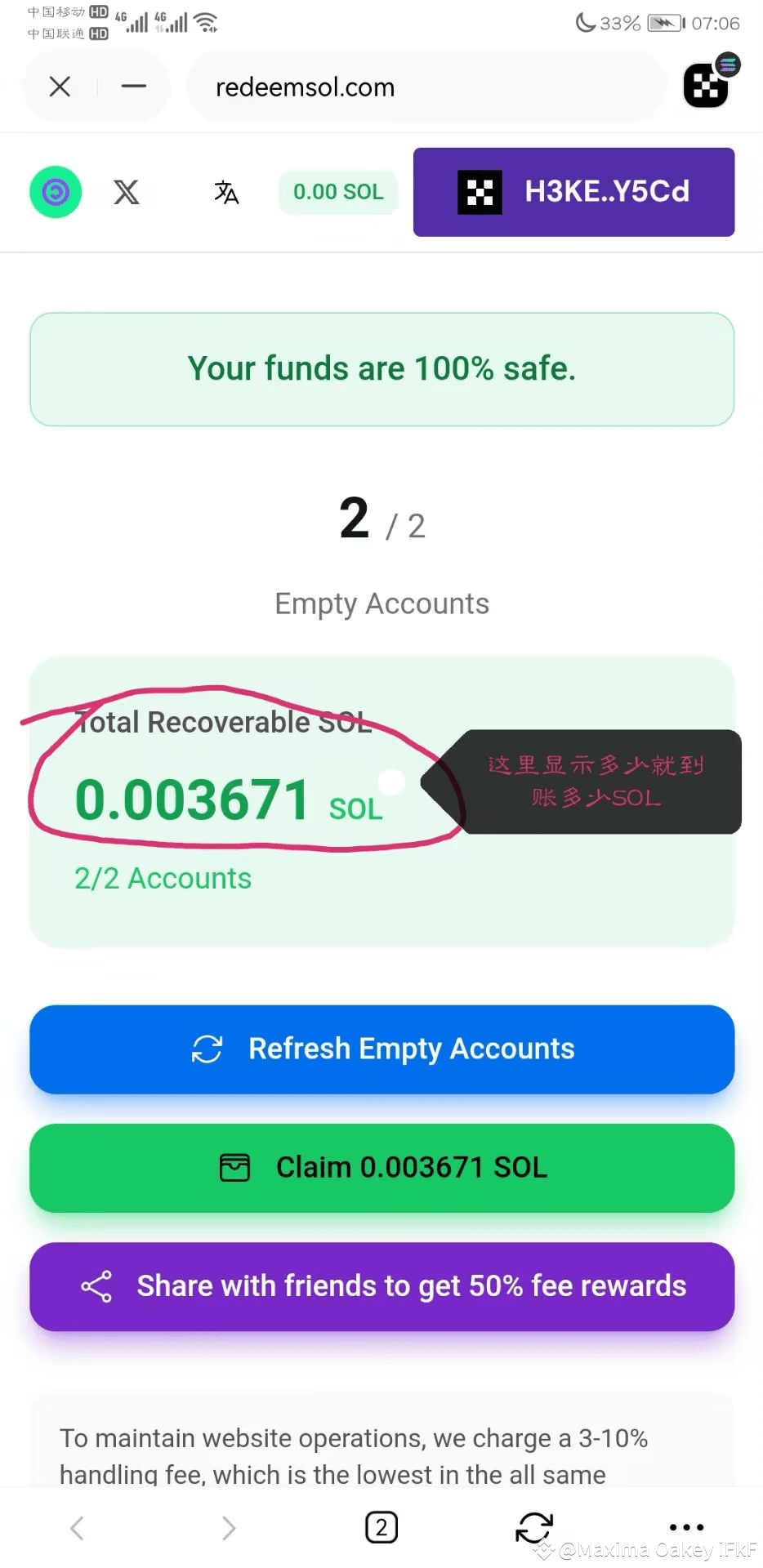Claim 0.003671 SOL
The width and height of the screenshot is (763, 1568).
381,1168
